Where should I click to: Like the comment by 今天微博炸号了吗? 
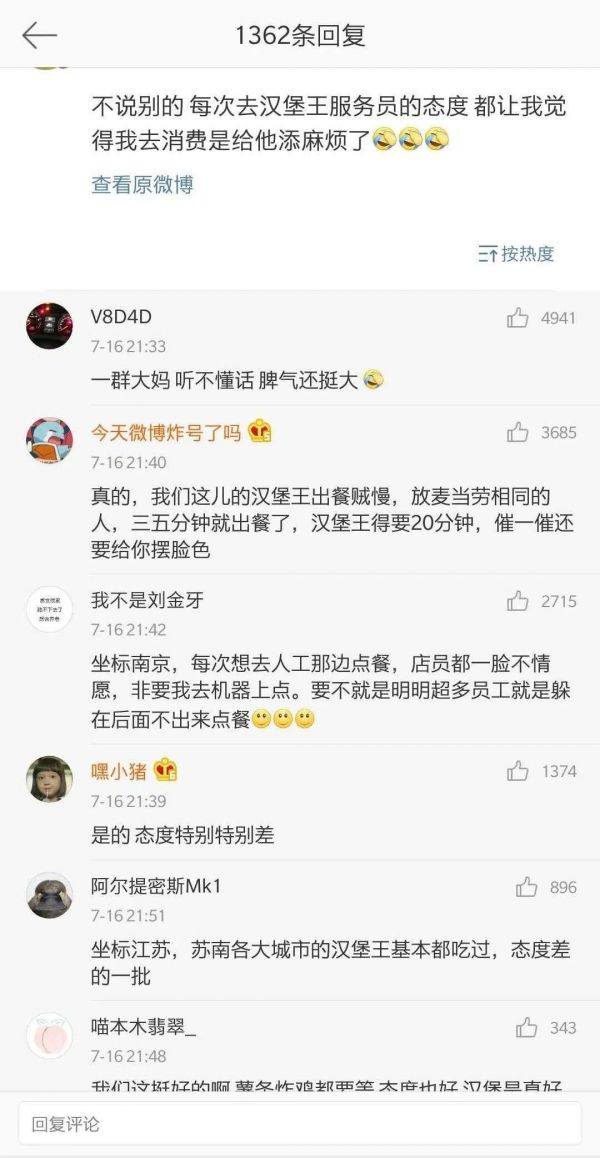pyautogui.click(x=518, y=433)
